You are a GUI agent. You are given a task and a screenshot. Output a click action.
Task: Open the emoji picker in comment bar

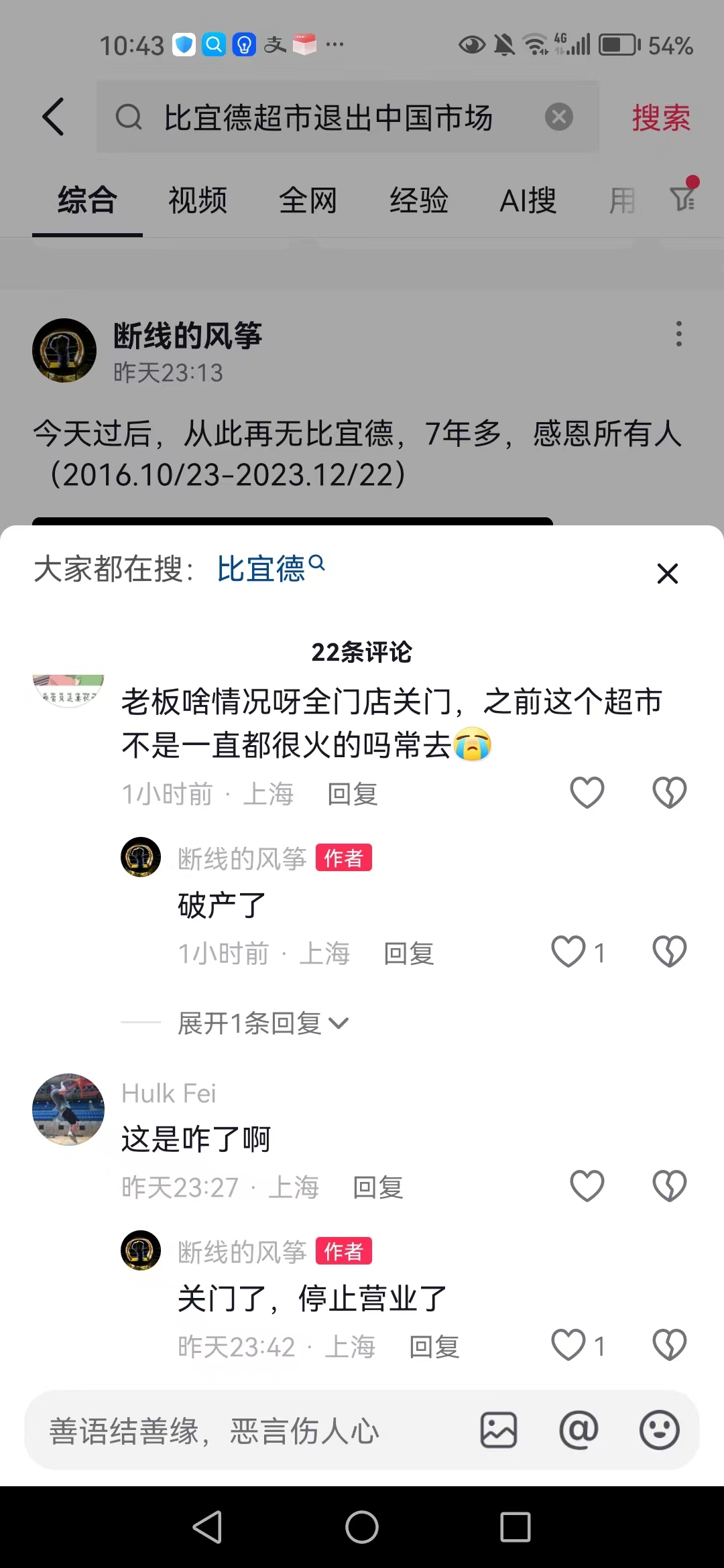tap(659, 1431)
